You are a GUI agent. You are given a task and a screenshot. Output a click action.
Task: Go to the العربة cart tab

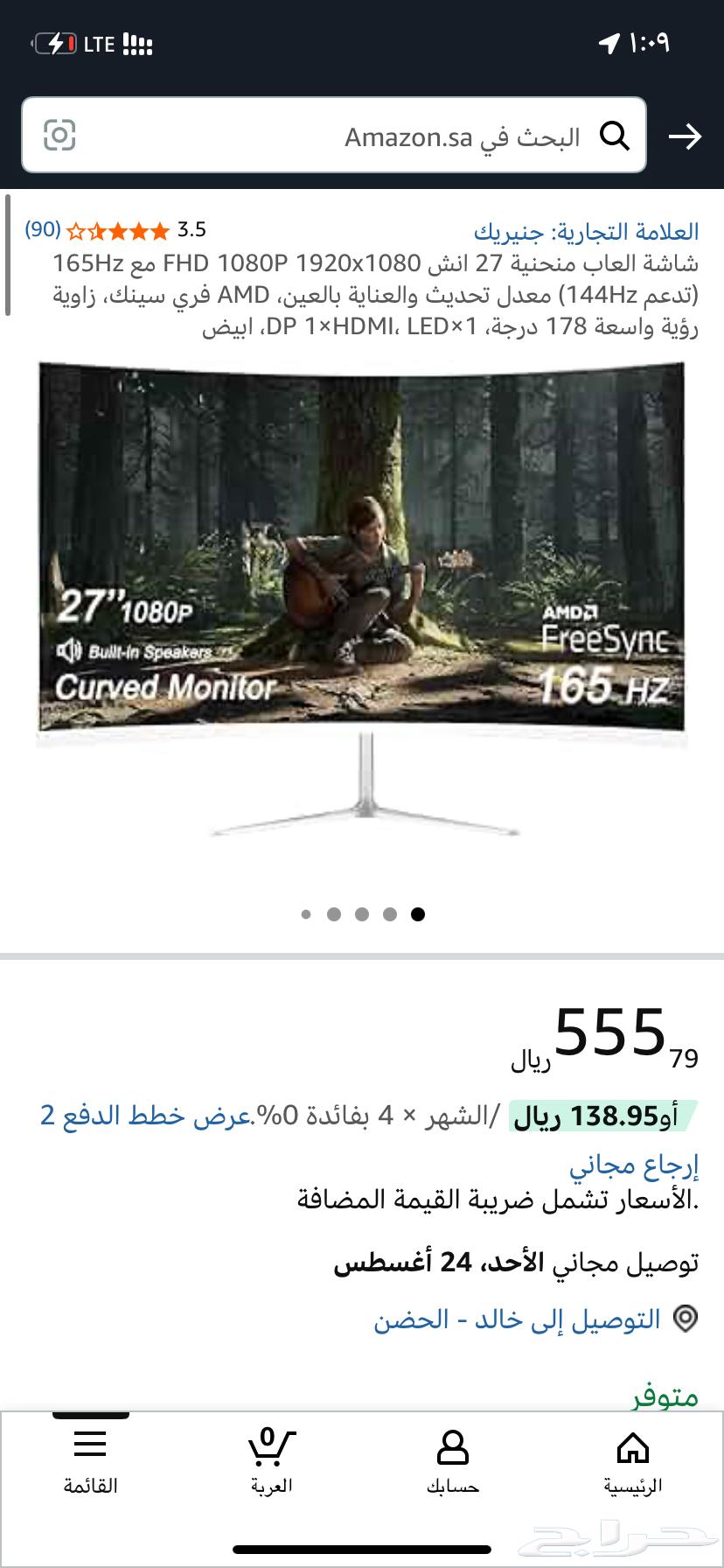coord(271,1462)
